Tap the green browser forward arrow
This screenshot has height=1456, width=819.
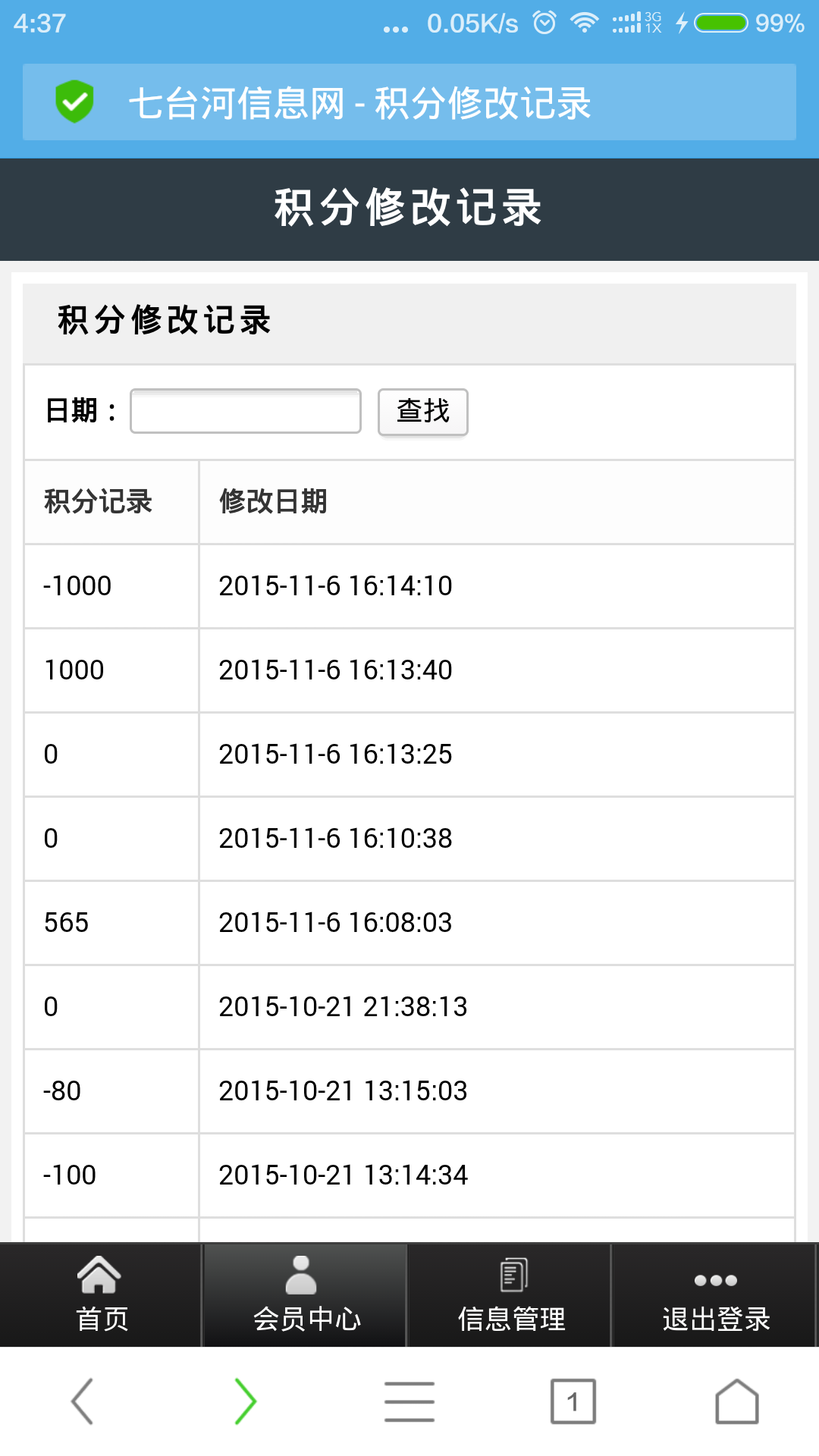245,1401
